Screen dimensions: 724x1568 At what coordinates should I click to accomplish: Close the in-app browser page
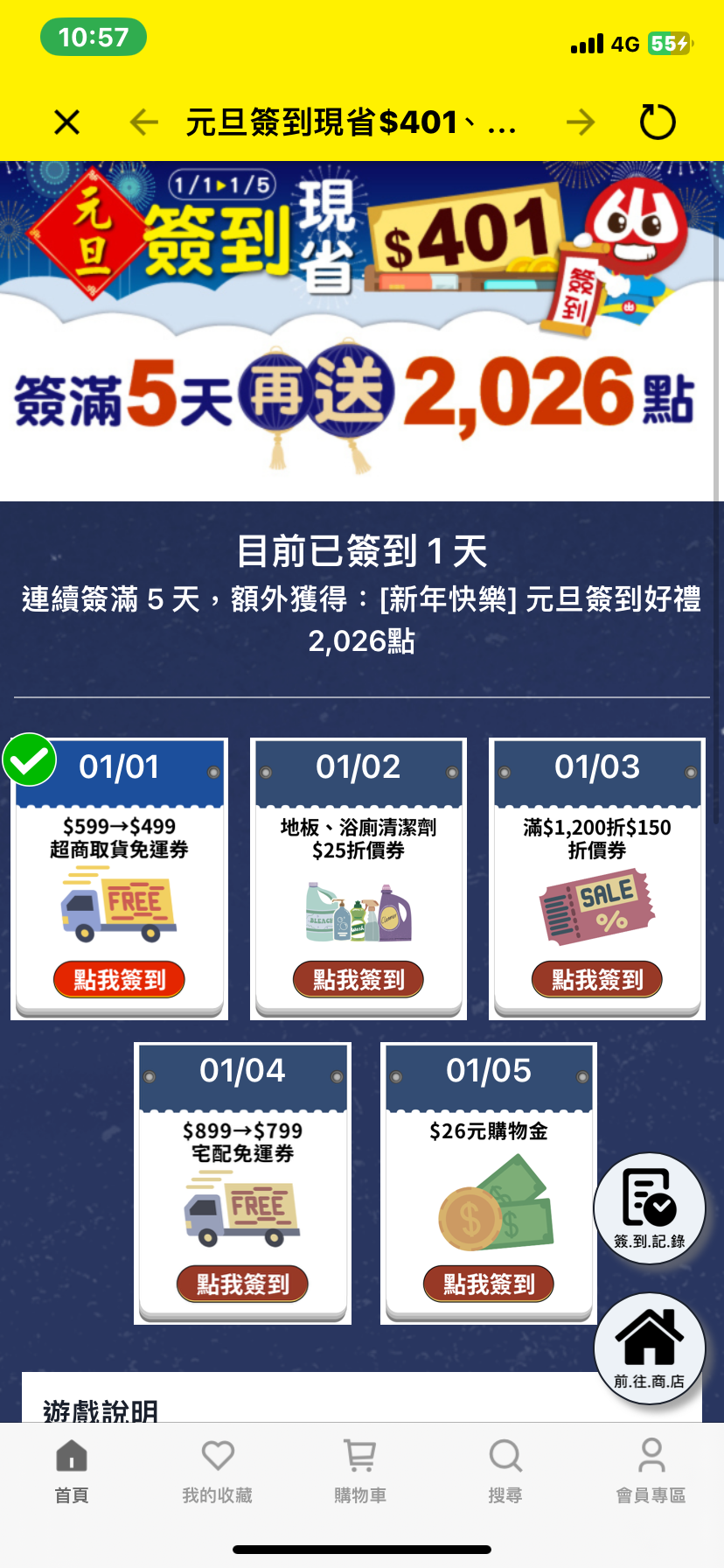[67, 122]
